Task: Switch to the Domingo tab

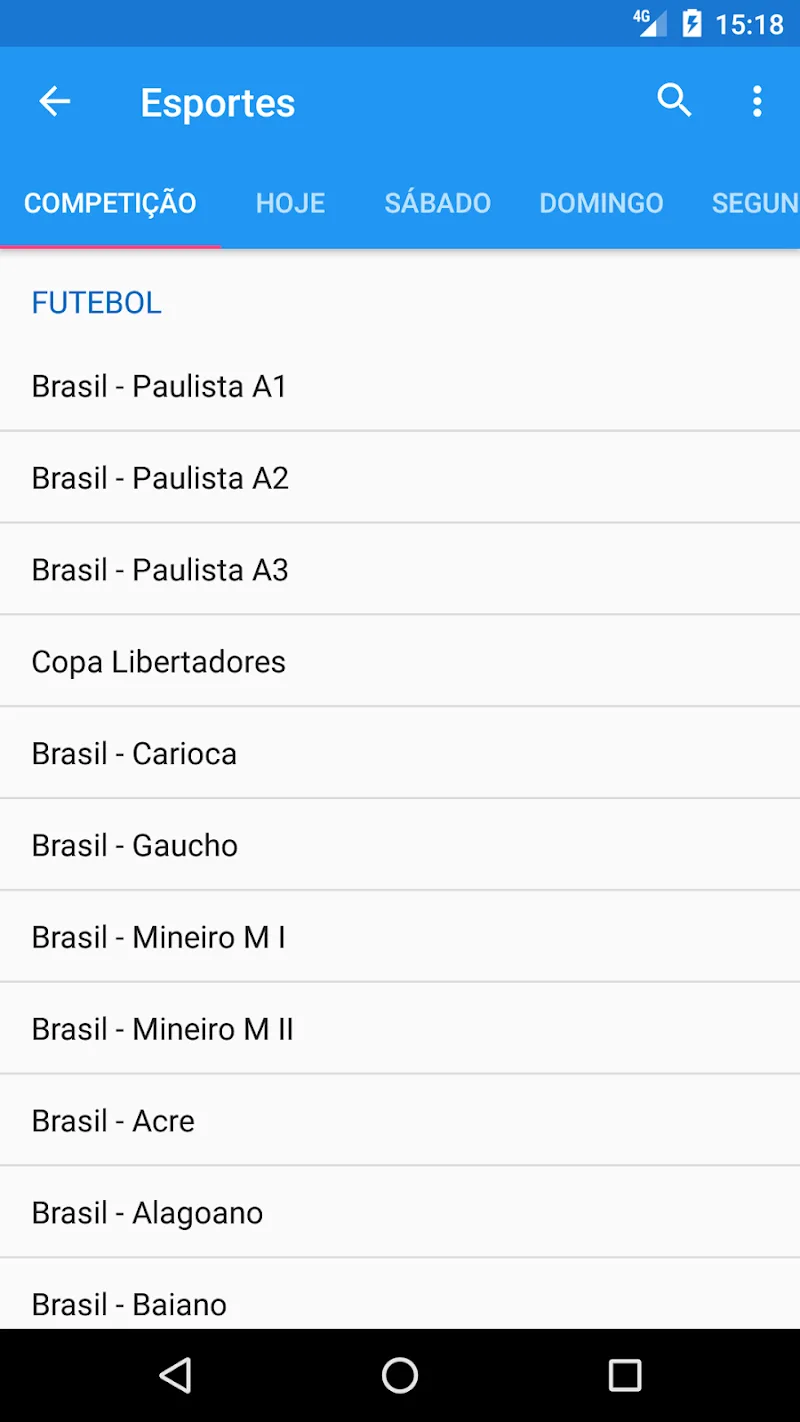Action: [601, 203]
